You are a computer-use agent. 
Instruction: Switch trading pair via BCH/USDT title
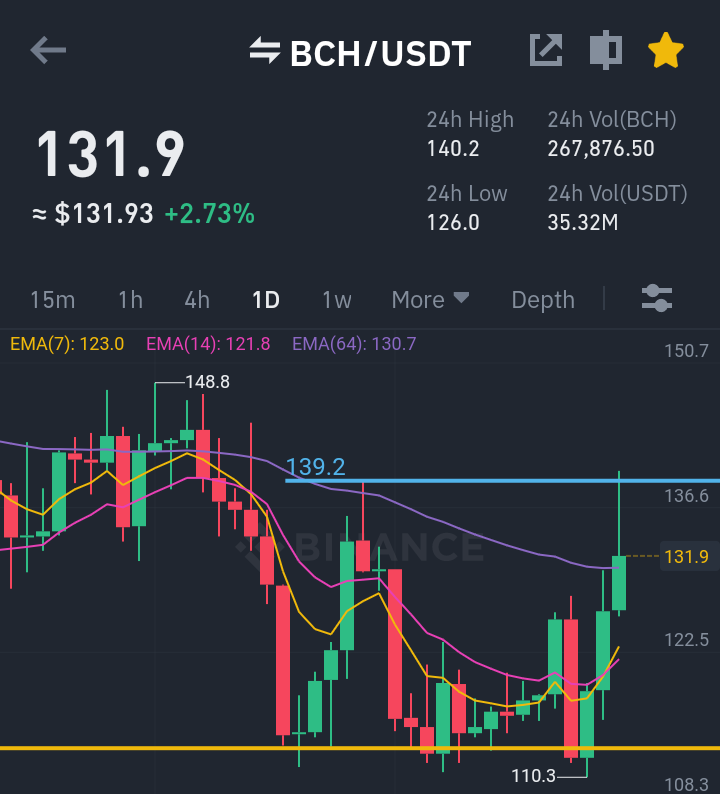pyautogui.click(x=360, y=53)
